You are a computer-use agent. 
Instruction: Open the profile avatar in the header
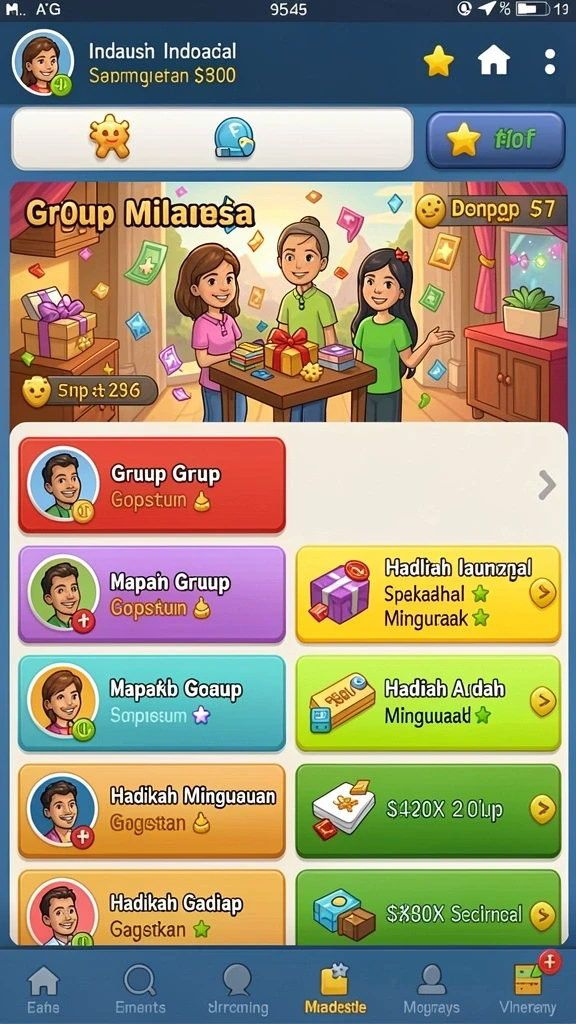point(43,63)
